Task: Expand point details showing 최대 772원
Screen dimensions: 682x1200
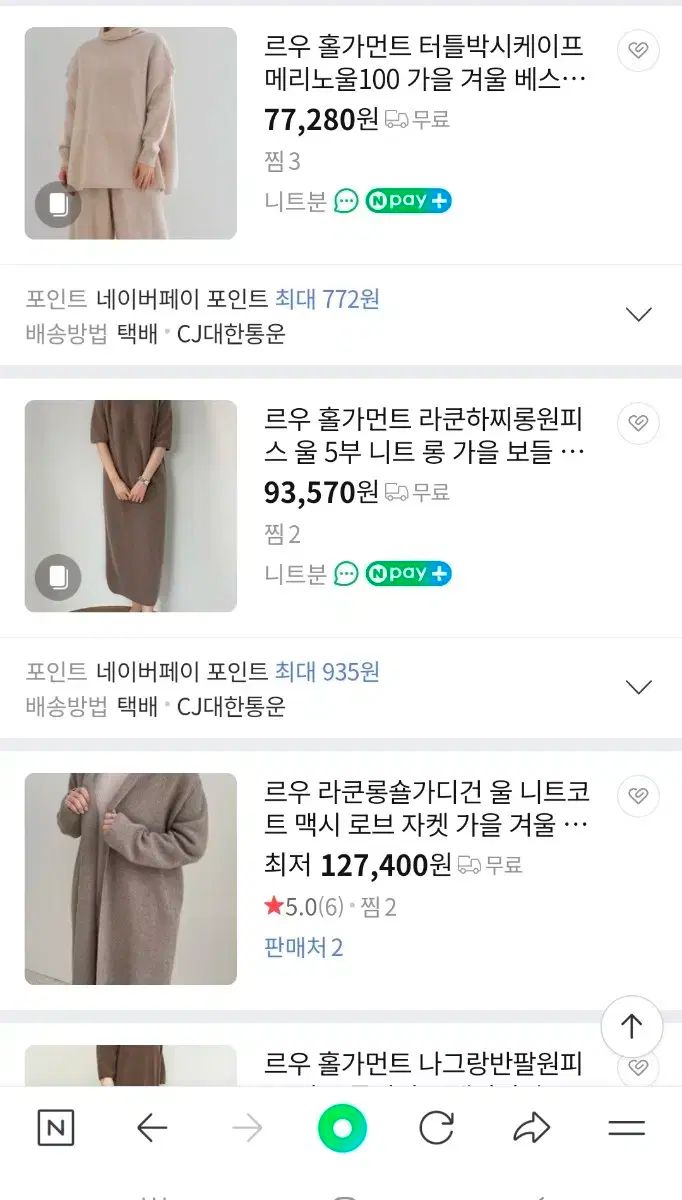Action: coord(638,315)
